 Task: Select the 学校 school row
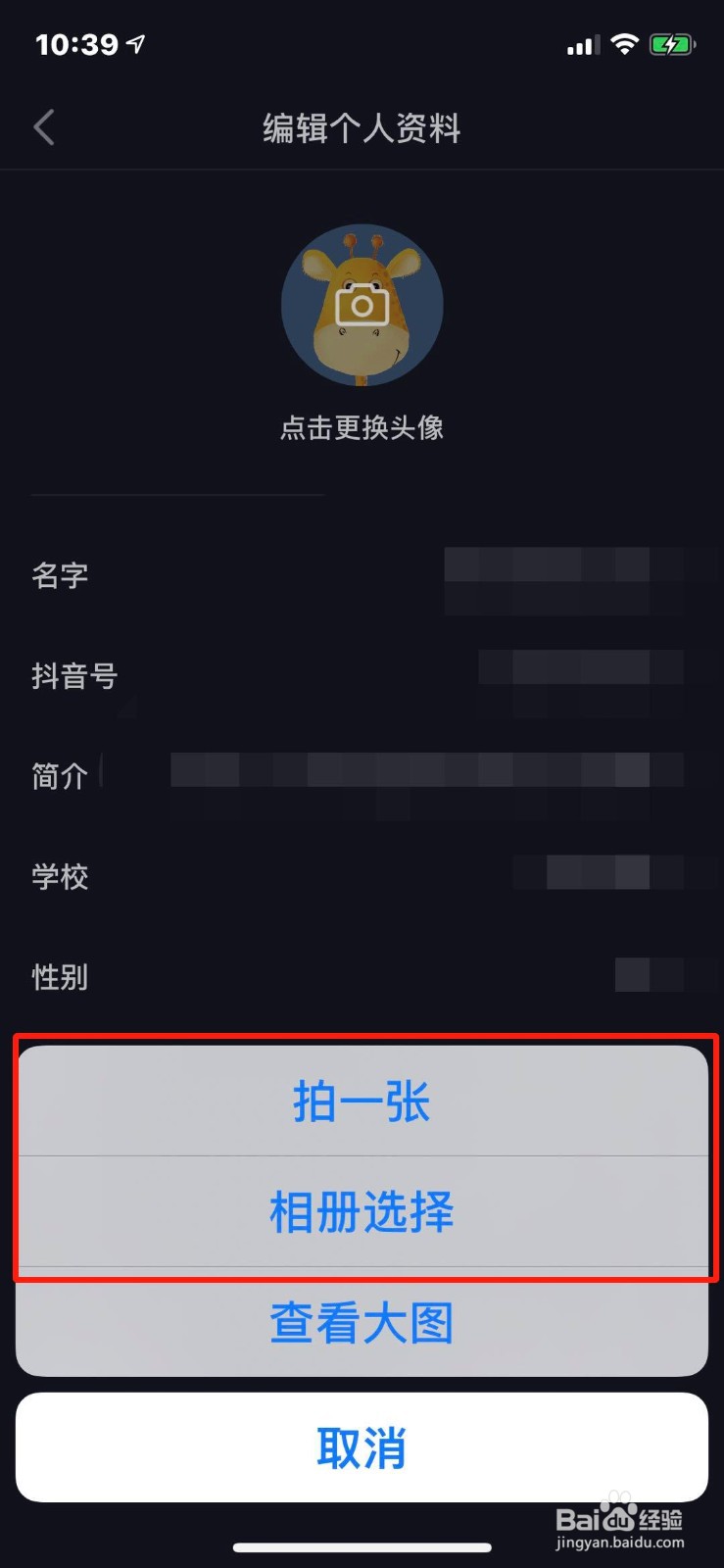click(362, 876)
